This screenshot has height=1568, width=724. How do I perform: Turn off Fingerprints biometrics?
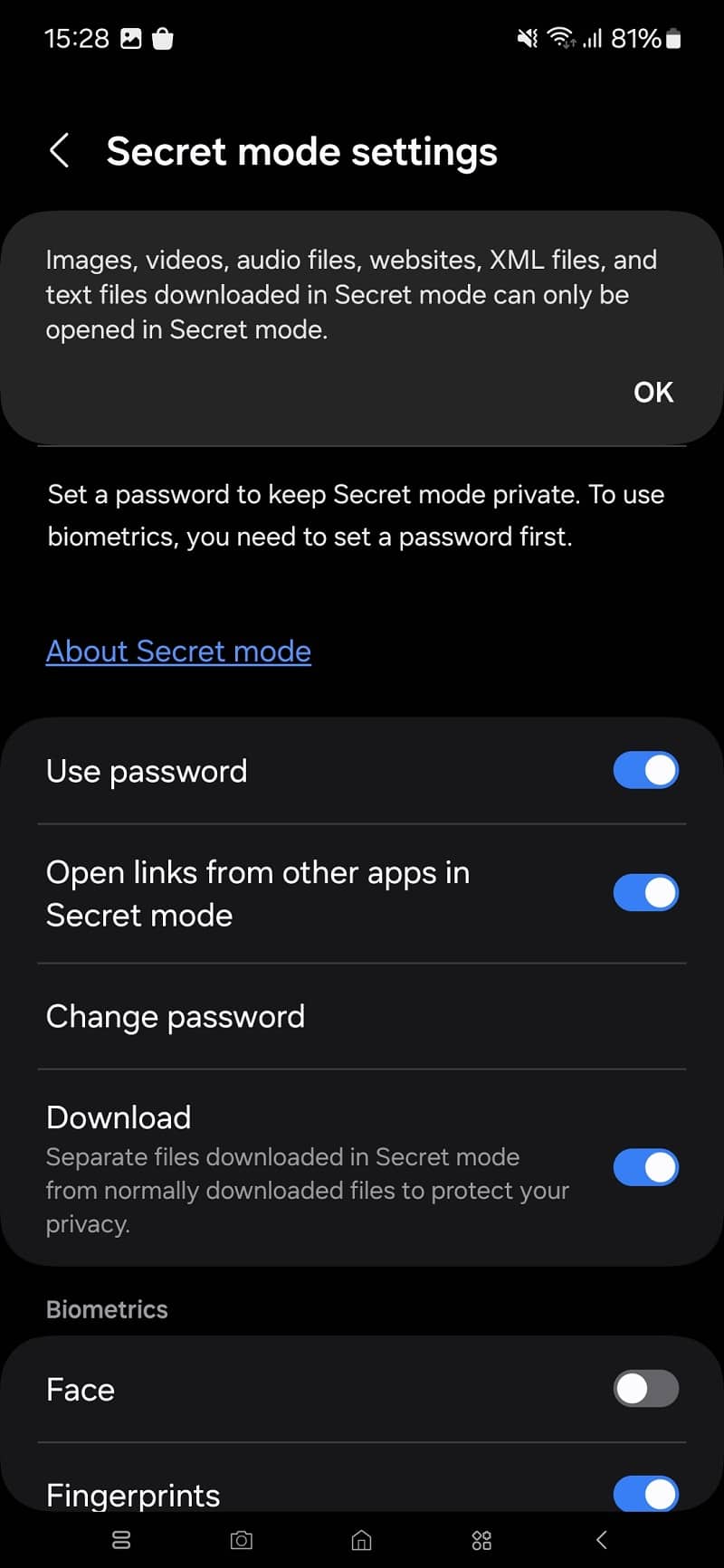[x=645, y=1494]
